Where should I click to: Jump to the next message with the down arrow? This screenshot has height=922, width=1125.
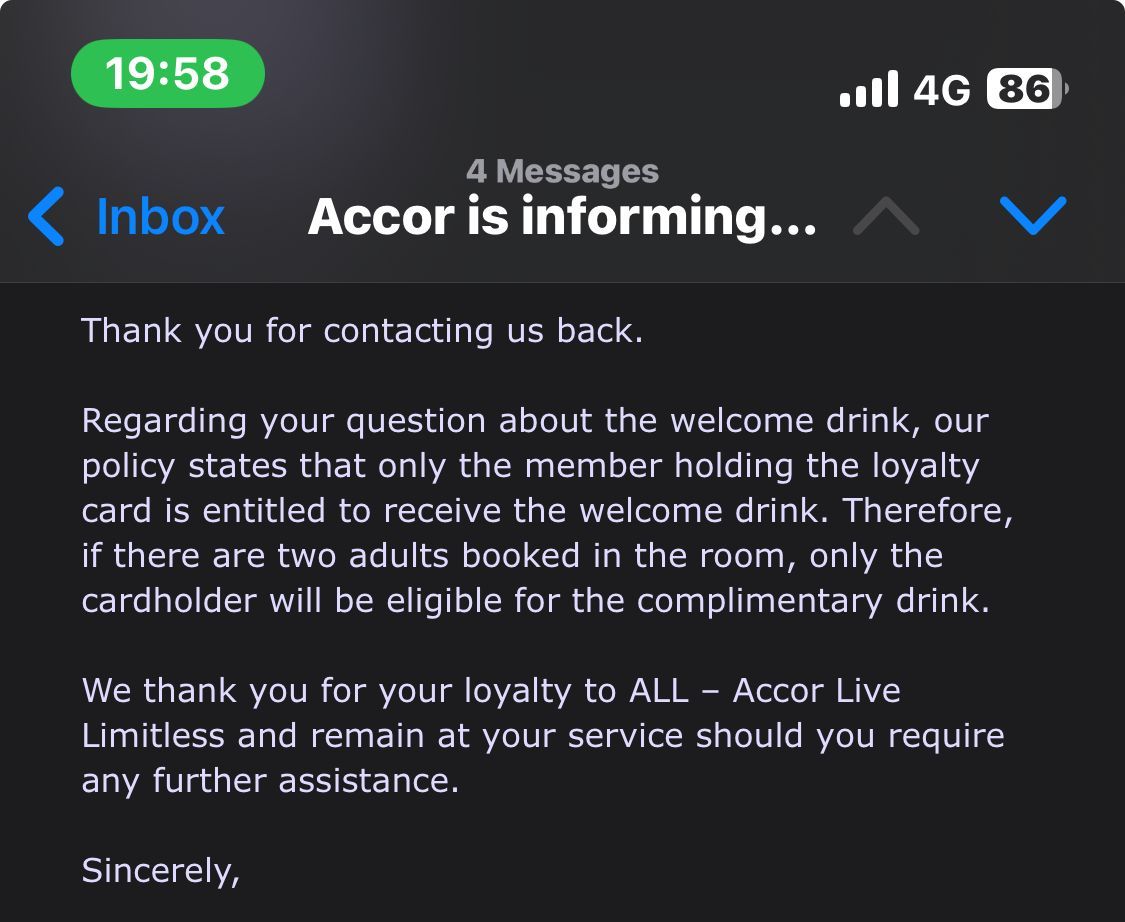pyautogui.click(x=1032, y=216)
